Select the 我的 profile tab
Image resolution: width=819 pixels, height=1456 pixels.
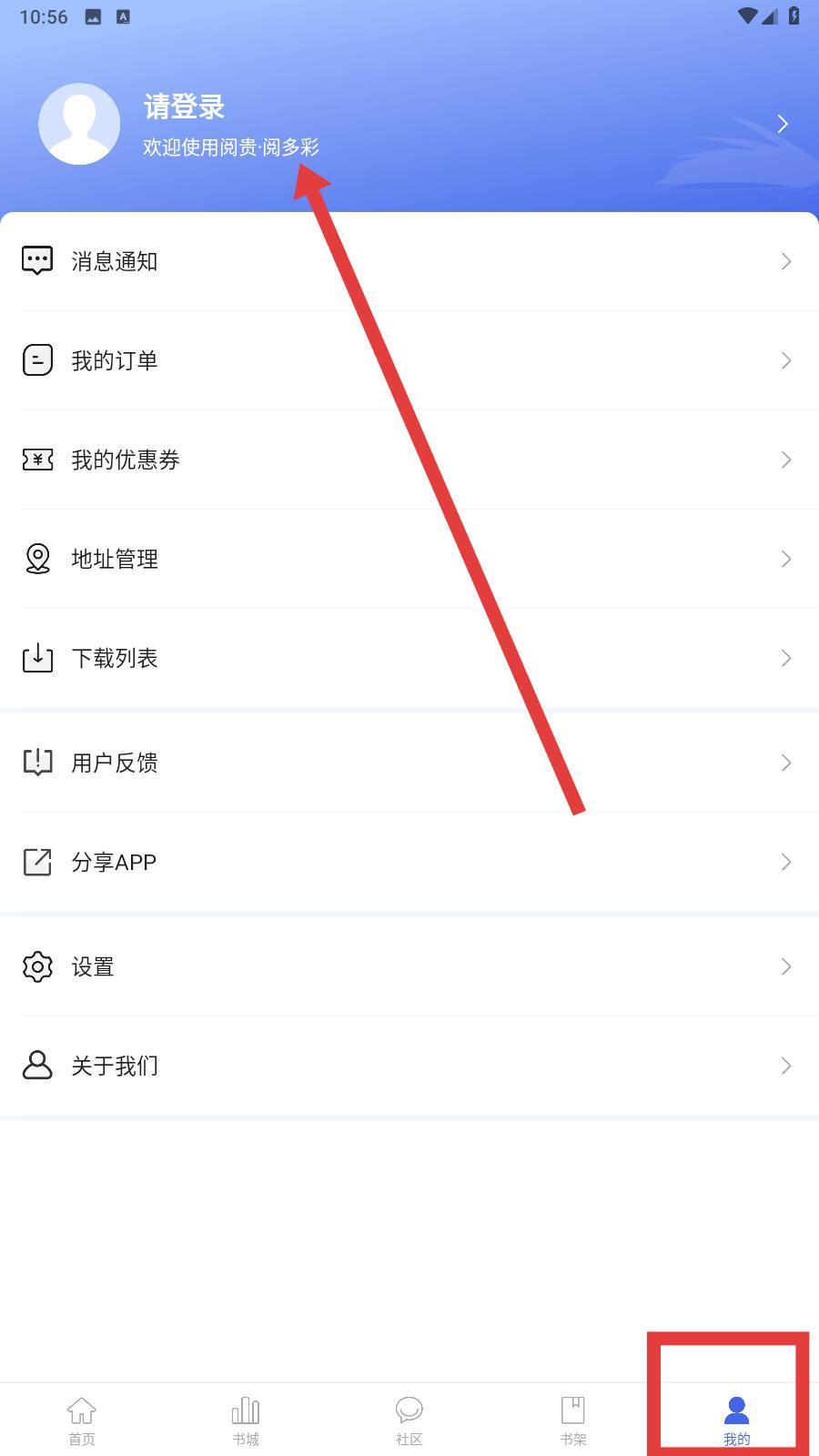coord(736,1421)
